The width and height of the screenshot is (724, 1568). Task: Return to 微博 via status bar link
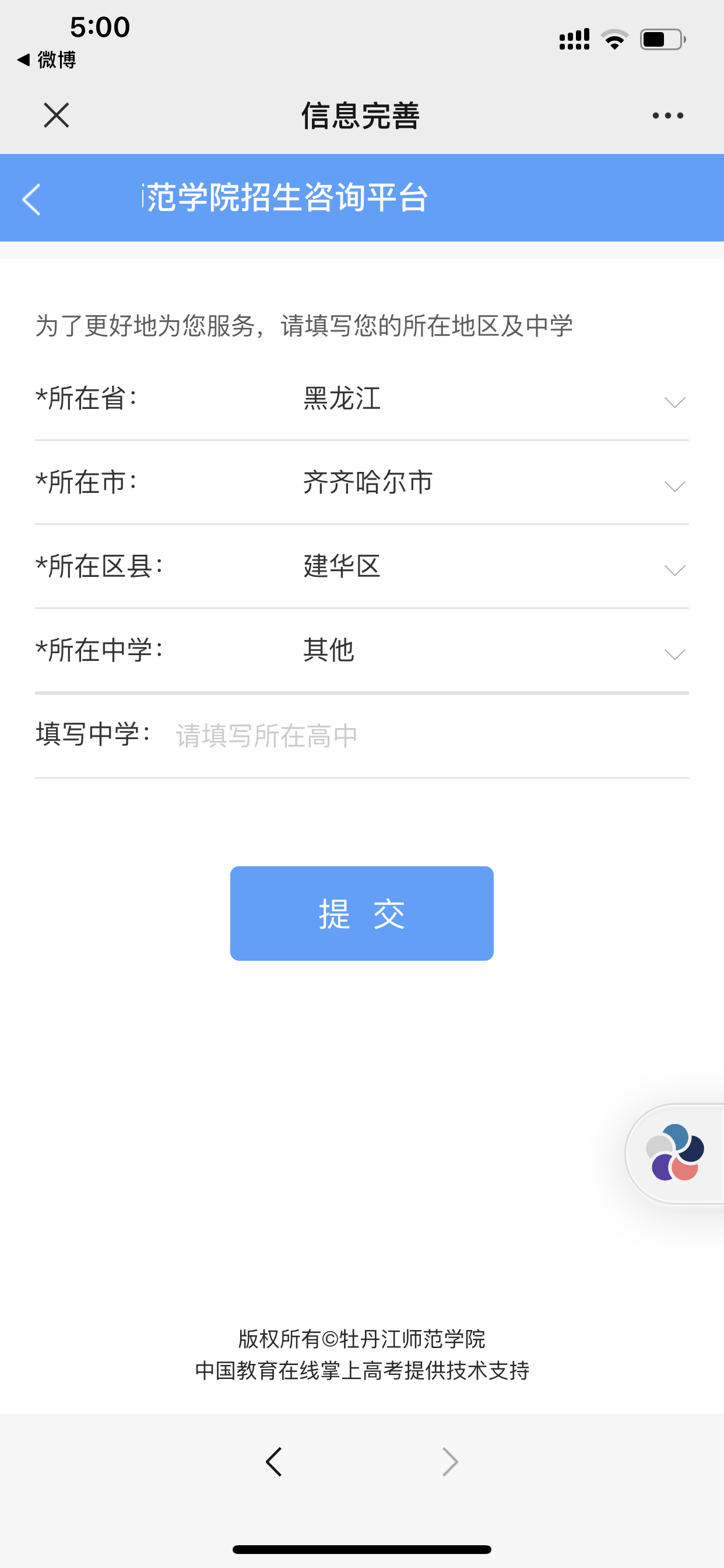47,60
